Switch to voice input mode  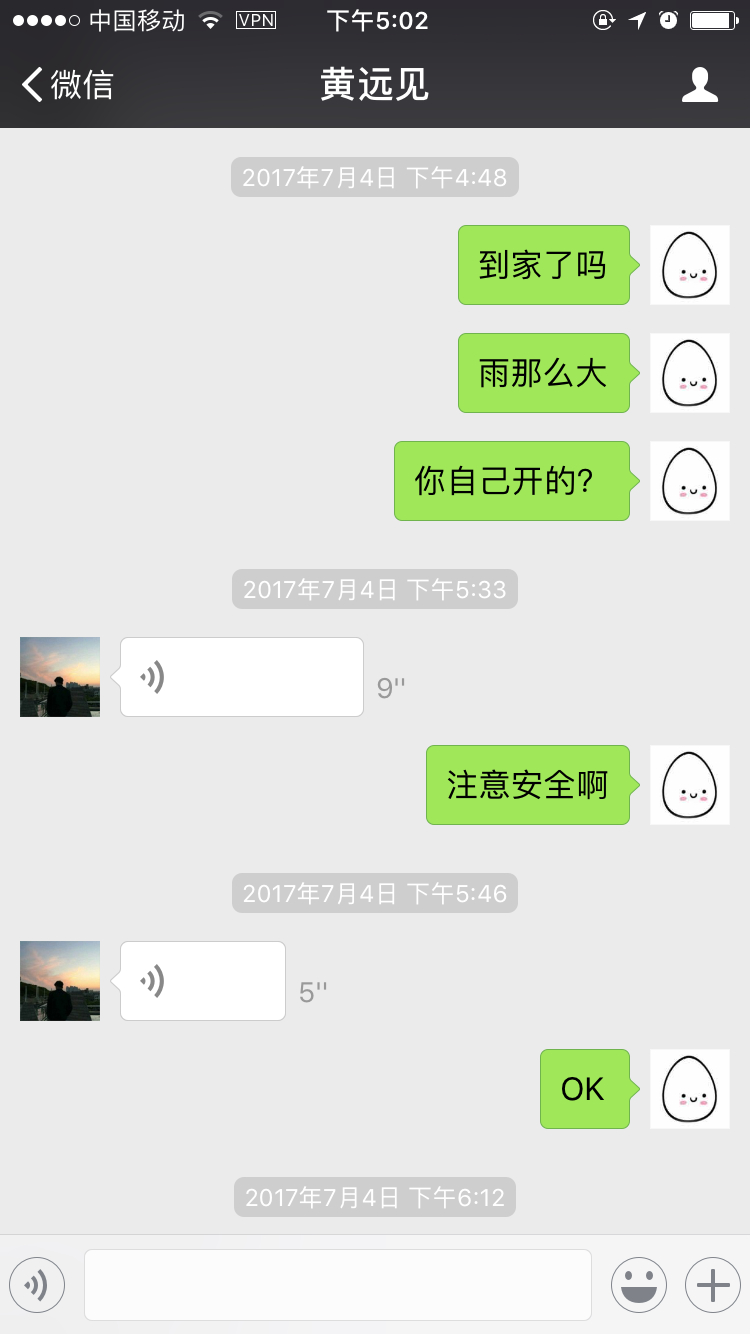[x=37, y=1285]
